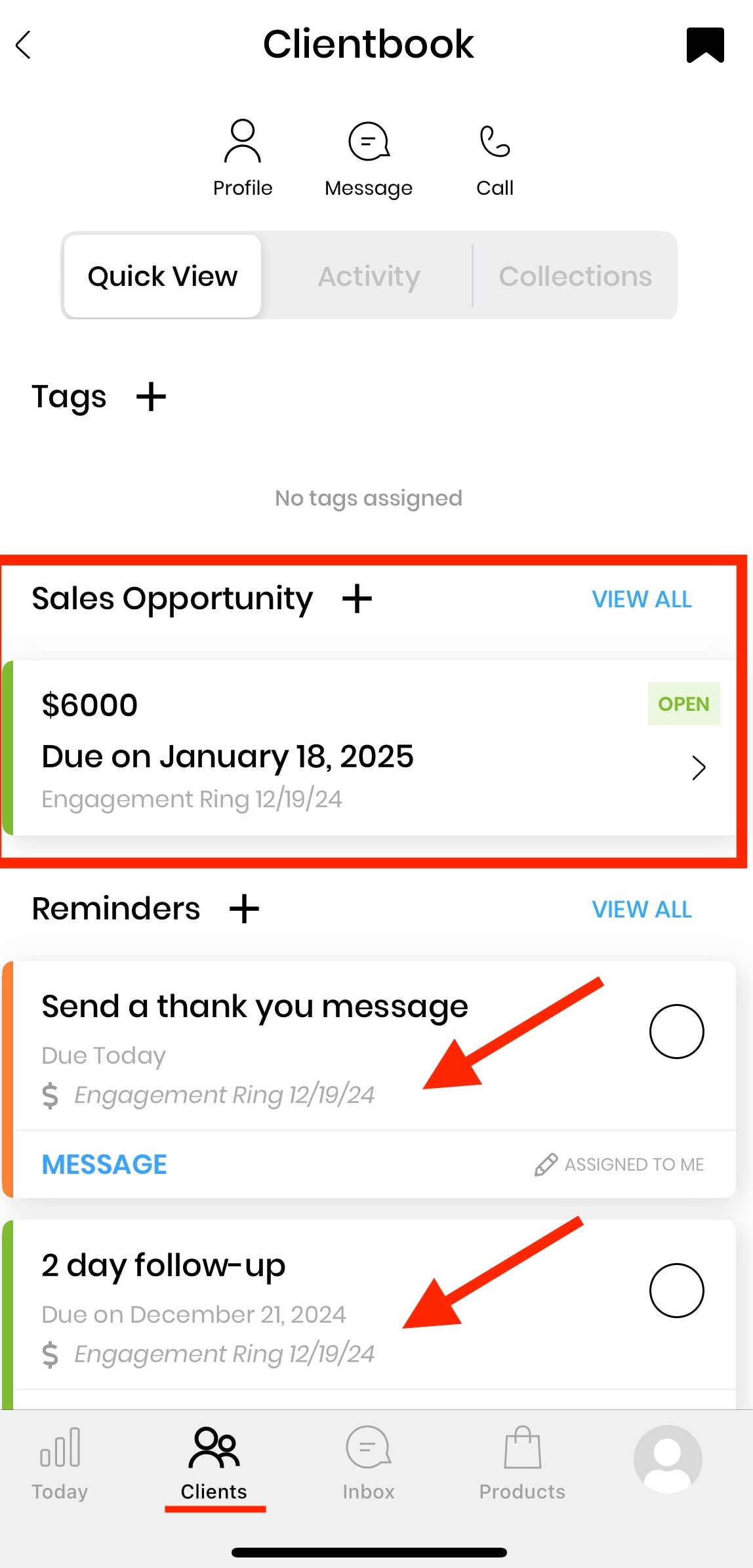
Task: Add a new tag
Action: coord(151,397)
